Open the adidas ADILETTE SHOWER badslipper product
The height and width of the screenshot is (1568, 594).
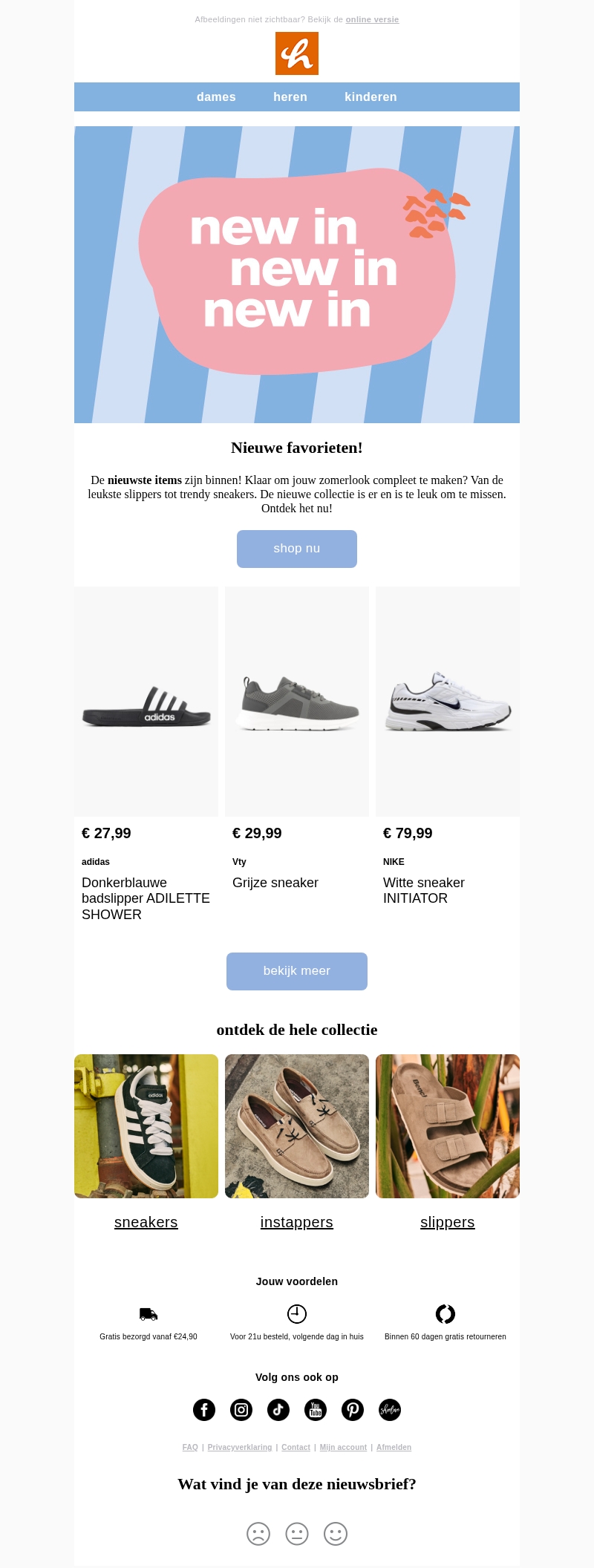coord(146,702)
